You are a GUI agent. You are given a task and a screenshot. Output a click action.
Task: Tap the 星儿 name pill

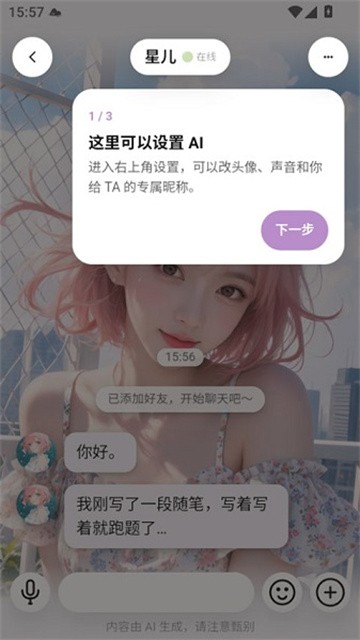click(180, 57)
